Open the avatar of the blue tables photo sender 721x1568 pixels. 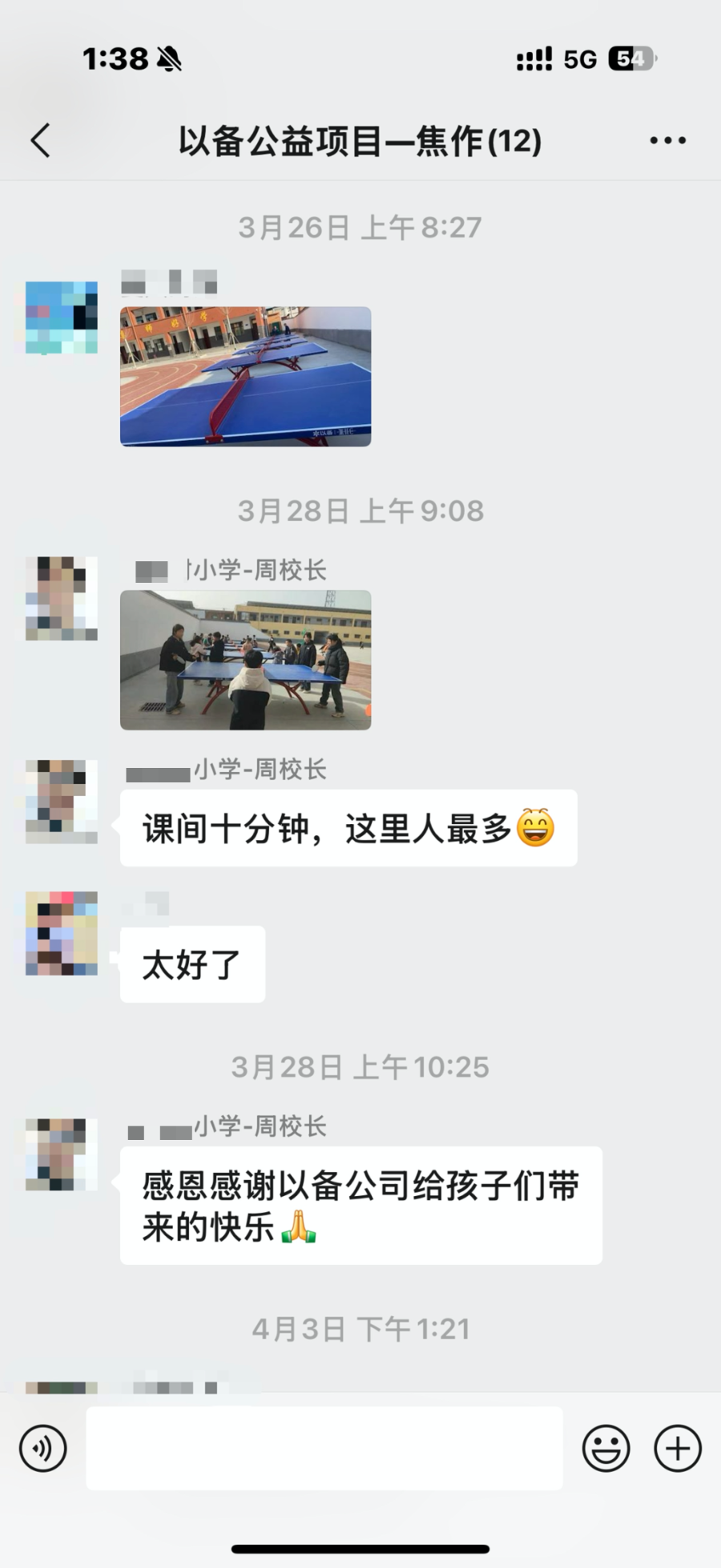[x=62, y=317]
